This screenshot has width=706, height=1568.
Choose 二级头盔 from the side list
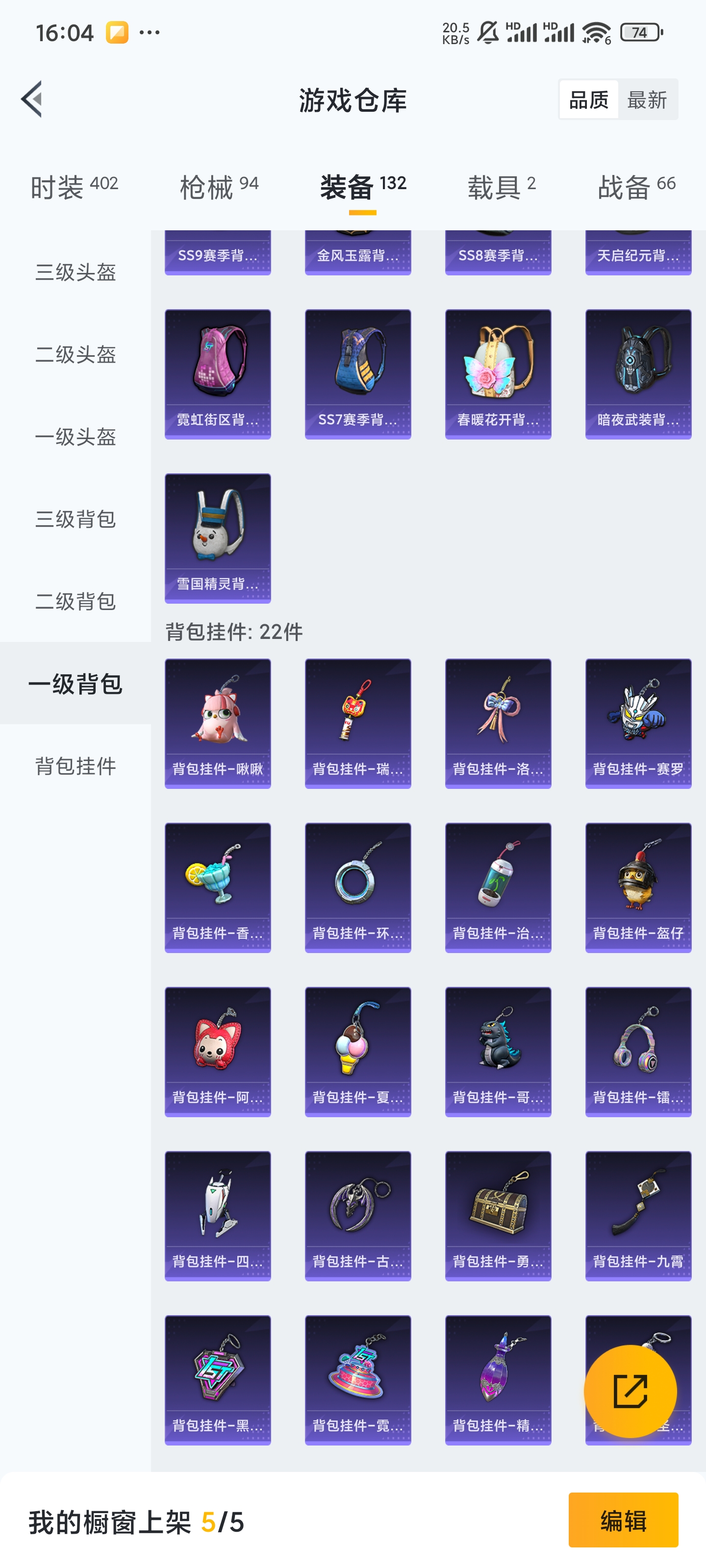[x=76, y=354]
